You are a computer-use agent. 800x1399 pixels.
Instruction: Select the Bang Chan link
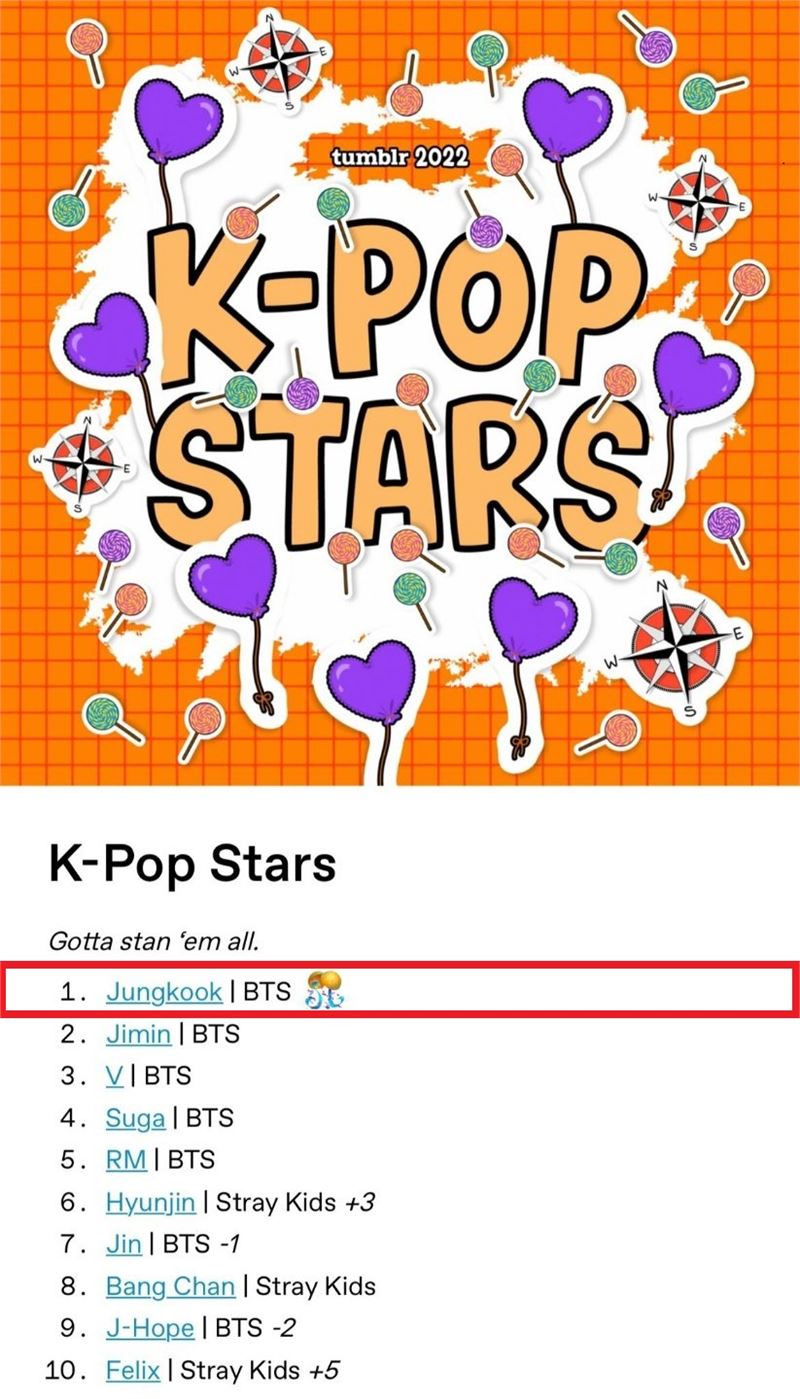pos(171,1286)
